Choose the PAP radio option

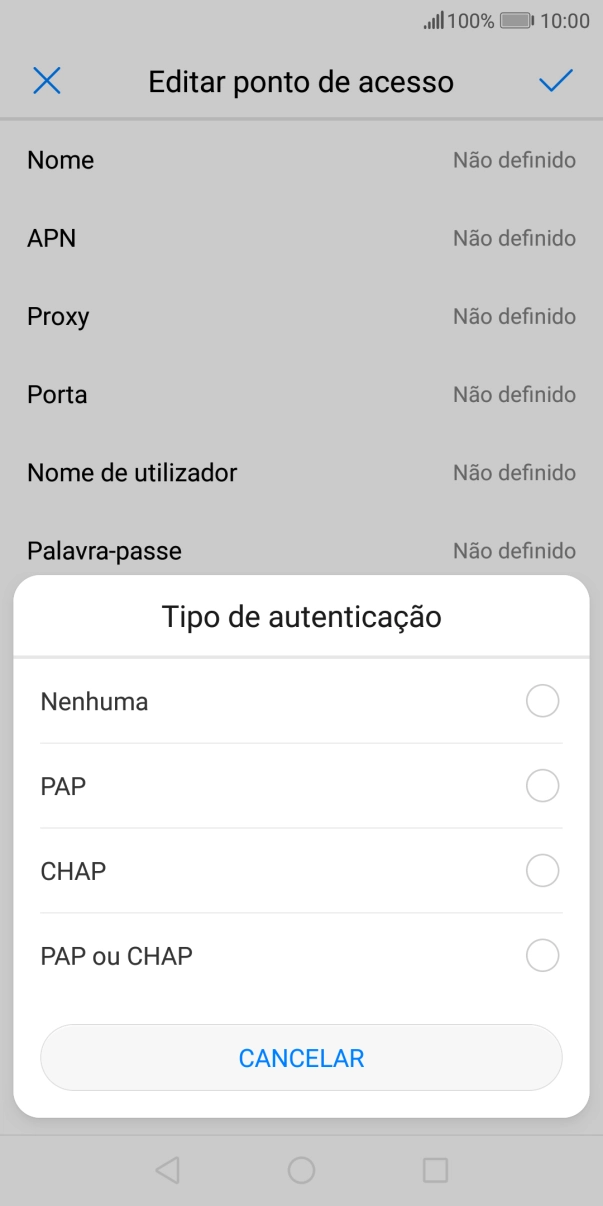point(541,787)
